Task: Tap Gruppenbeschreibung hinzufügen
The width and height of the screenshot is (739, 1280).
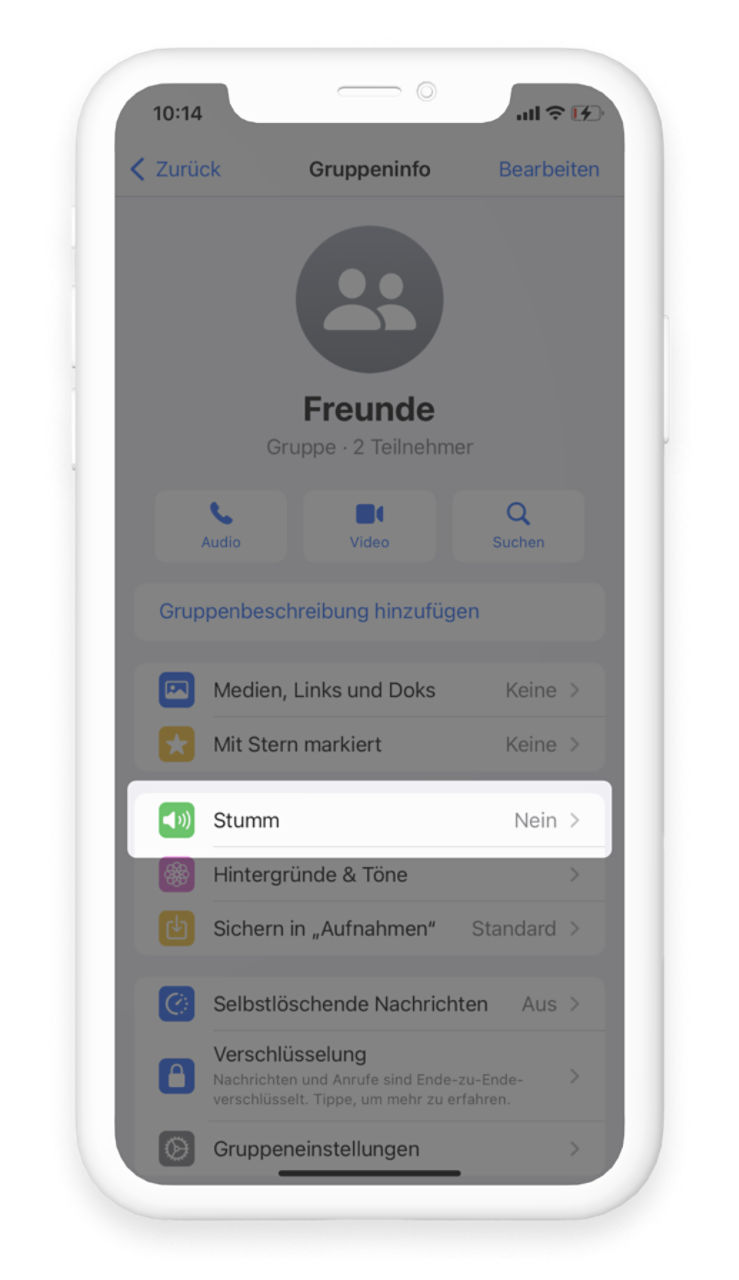Action: coord(319,611)
